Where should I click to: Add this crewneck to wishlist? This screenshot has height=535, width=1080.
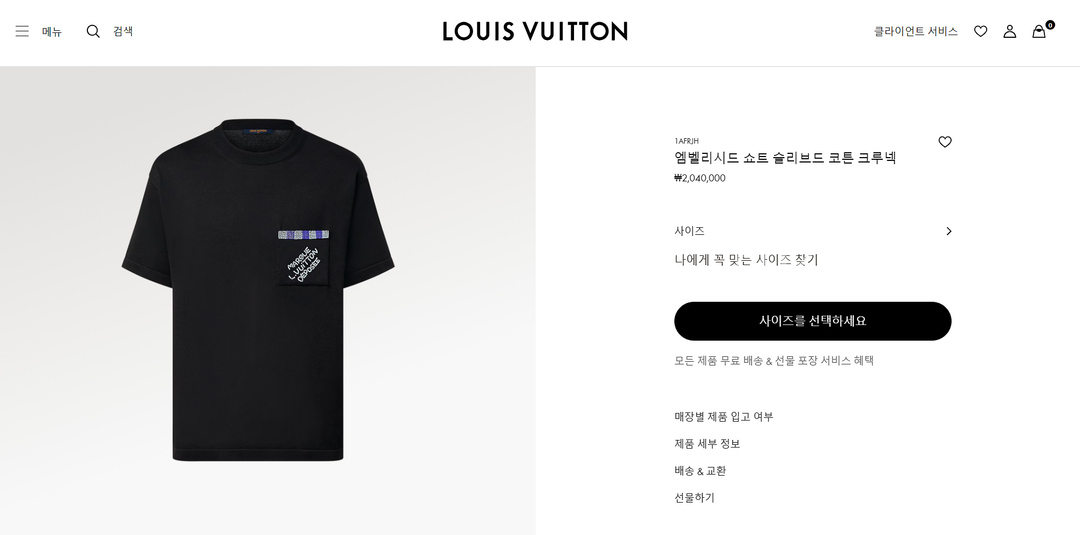click(x=944, y=142)
